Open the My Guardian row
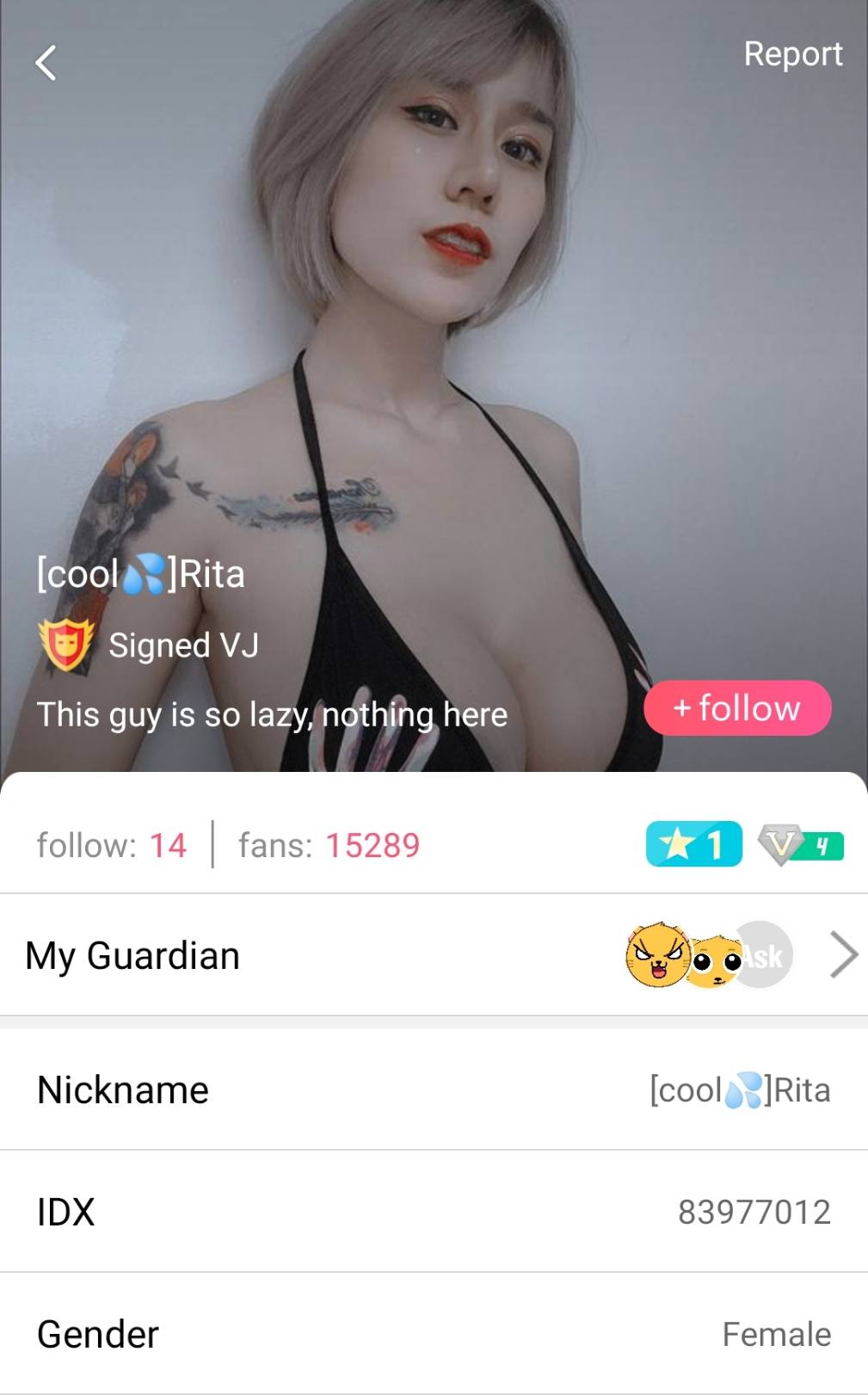The width and height of the screenshot is (868, 1395). [x=434, y=955]
